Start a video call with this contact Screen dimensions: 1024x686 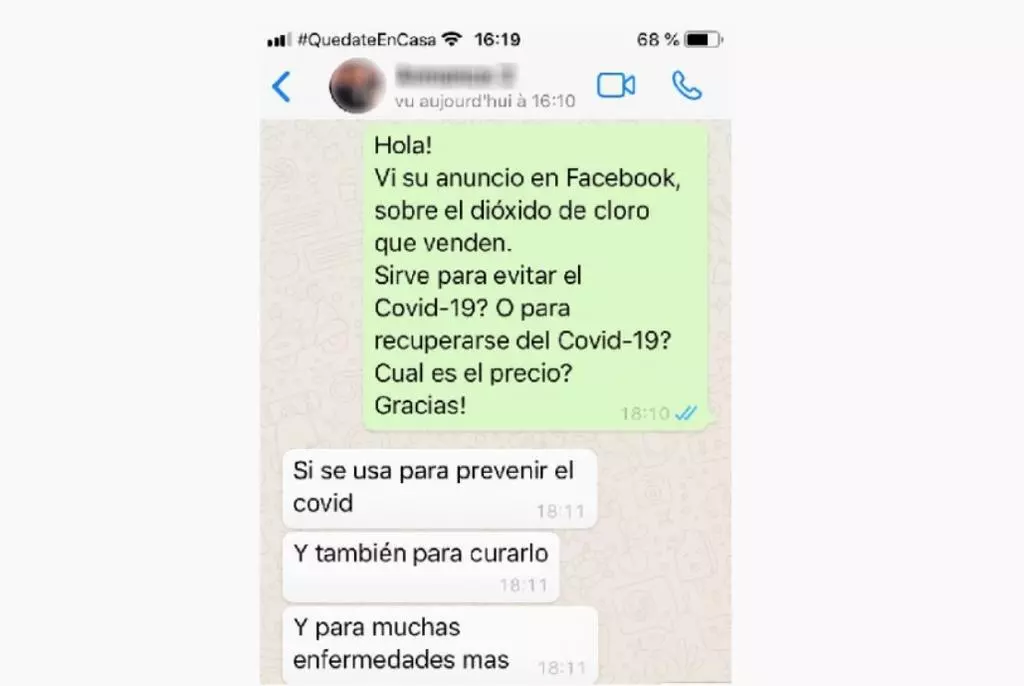tap(616, 86)
